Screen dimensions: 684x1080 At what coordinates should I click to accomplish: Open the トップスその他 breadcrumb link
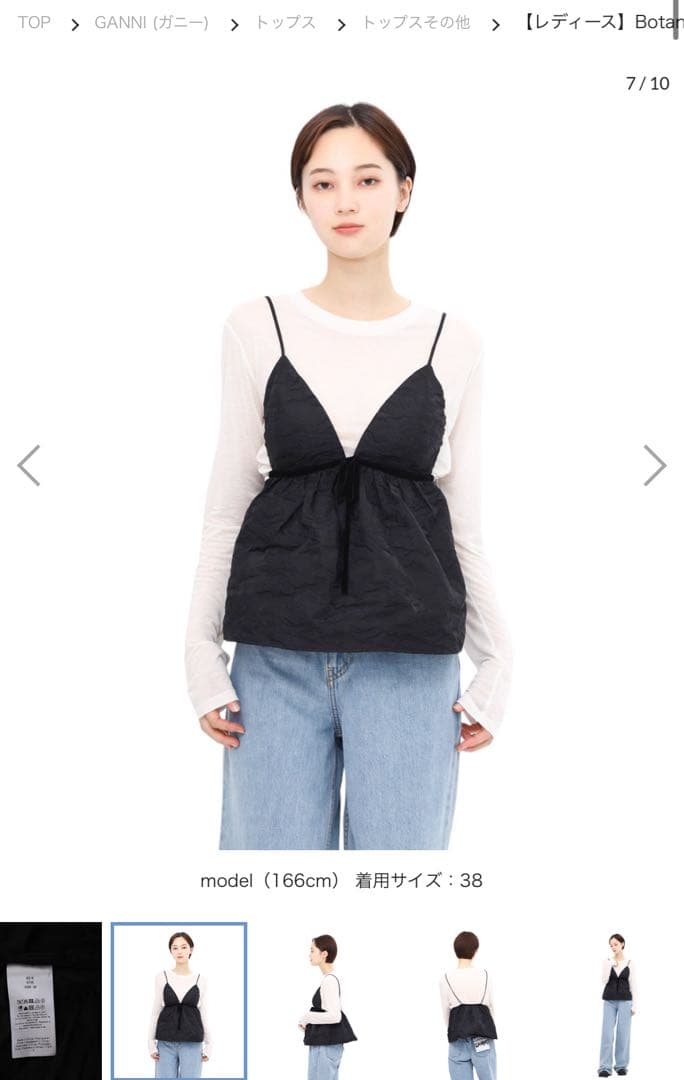point(415,22)
